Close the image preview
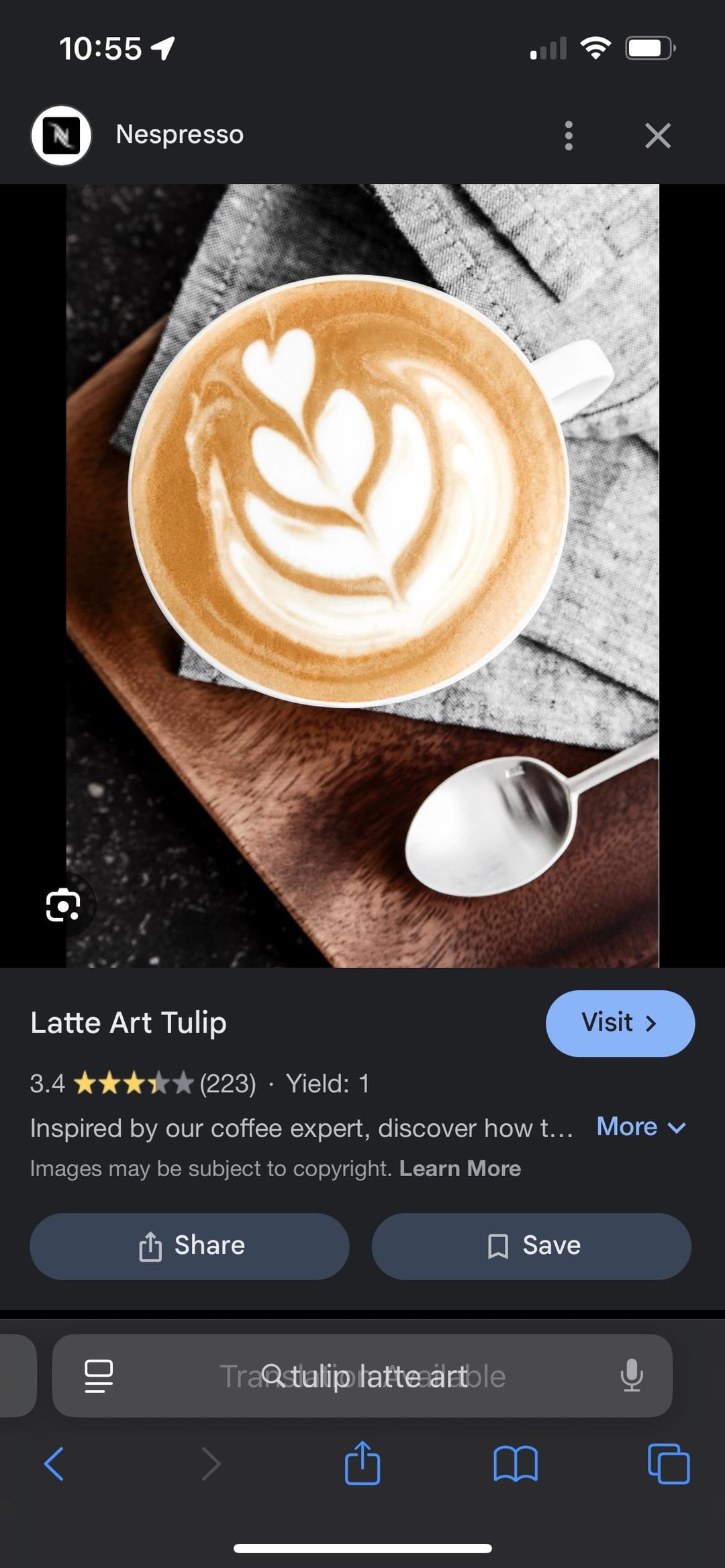 pos(657,136)
